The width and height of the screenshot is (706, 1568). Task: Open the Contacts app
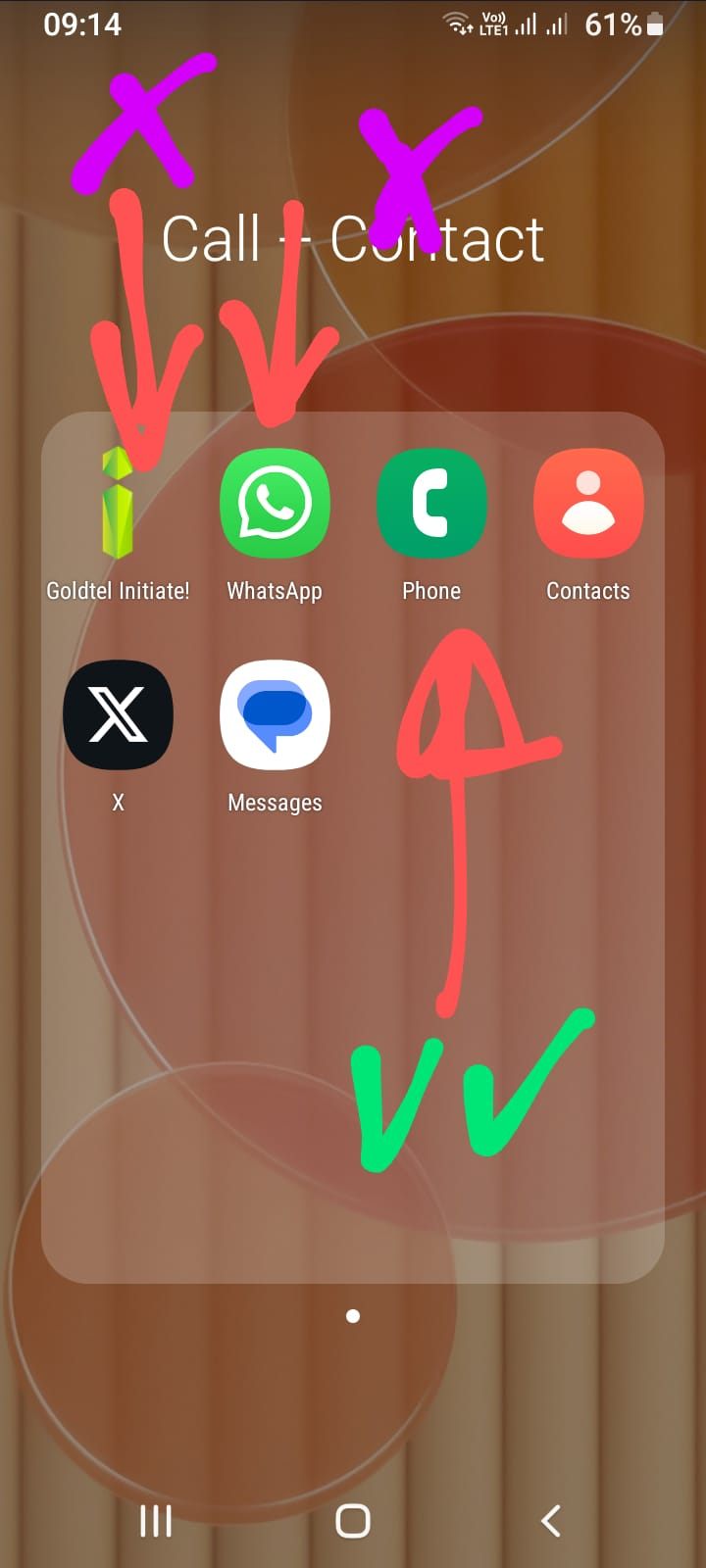coord(588,504)
